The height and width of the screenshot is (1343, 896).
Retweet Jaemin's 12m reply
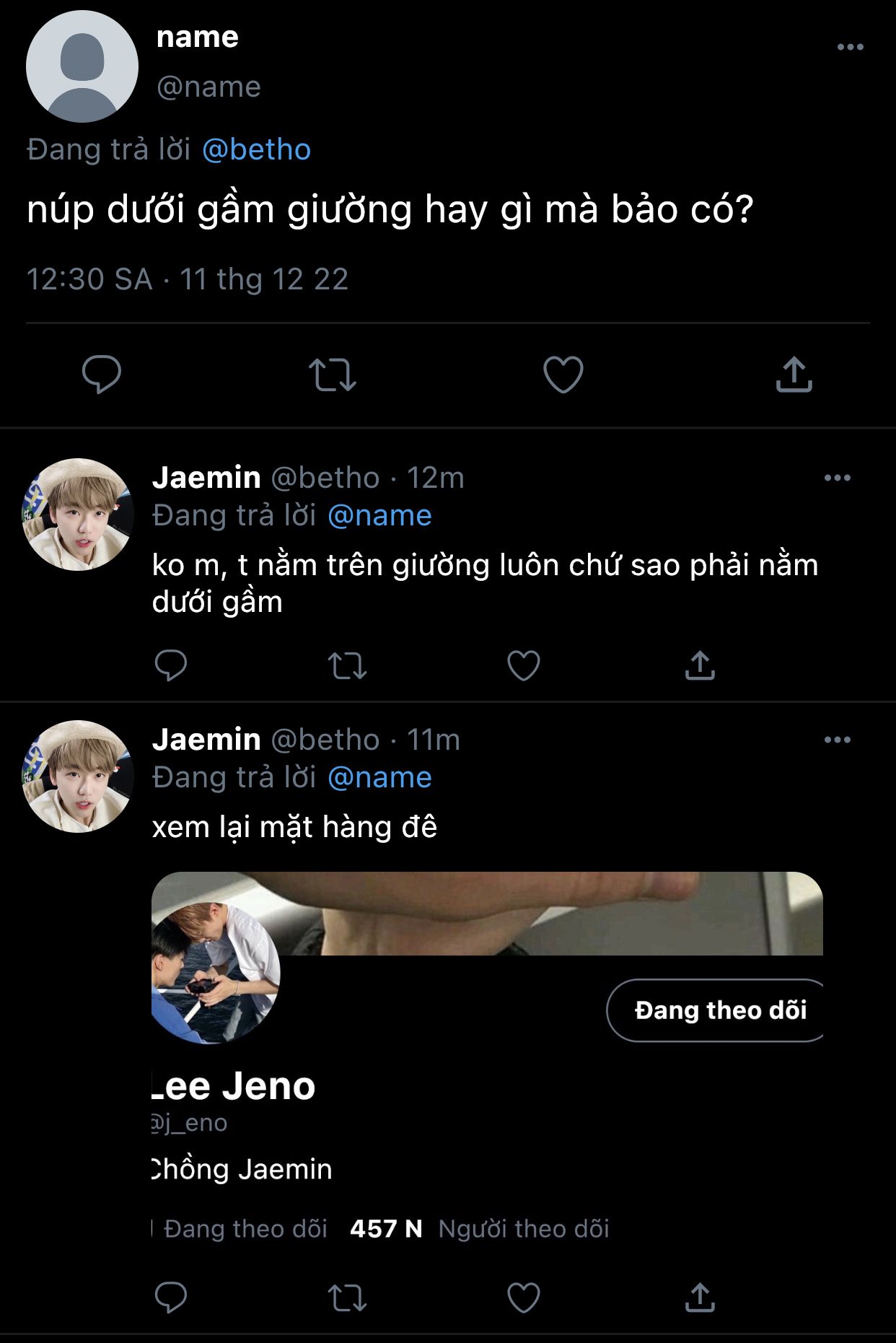pos(347,665)
